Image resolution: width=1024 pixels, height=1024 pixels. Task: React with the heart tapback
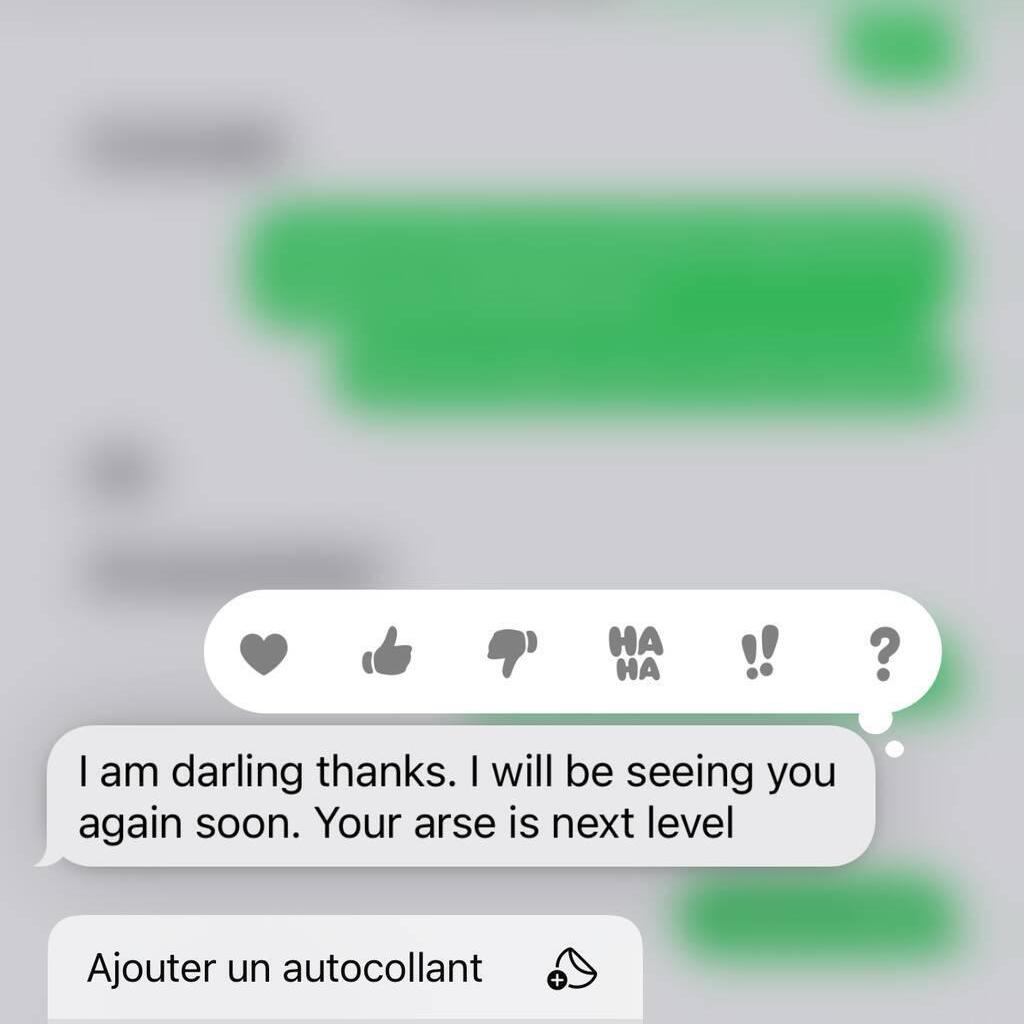pyautogui.click(x=264, y=655)
